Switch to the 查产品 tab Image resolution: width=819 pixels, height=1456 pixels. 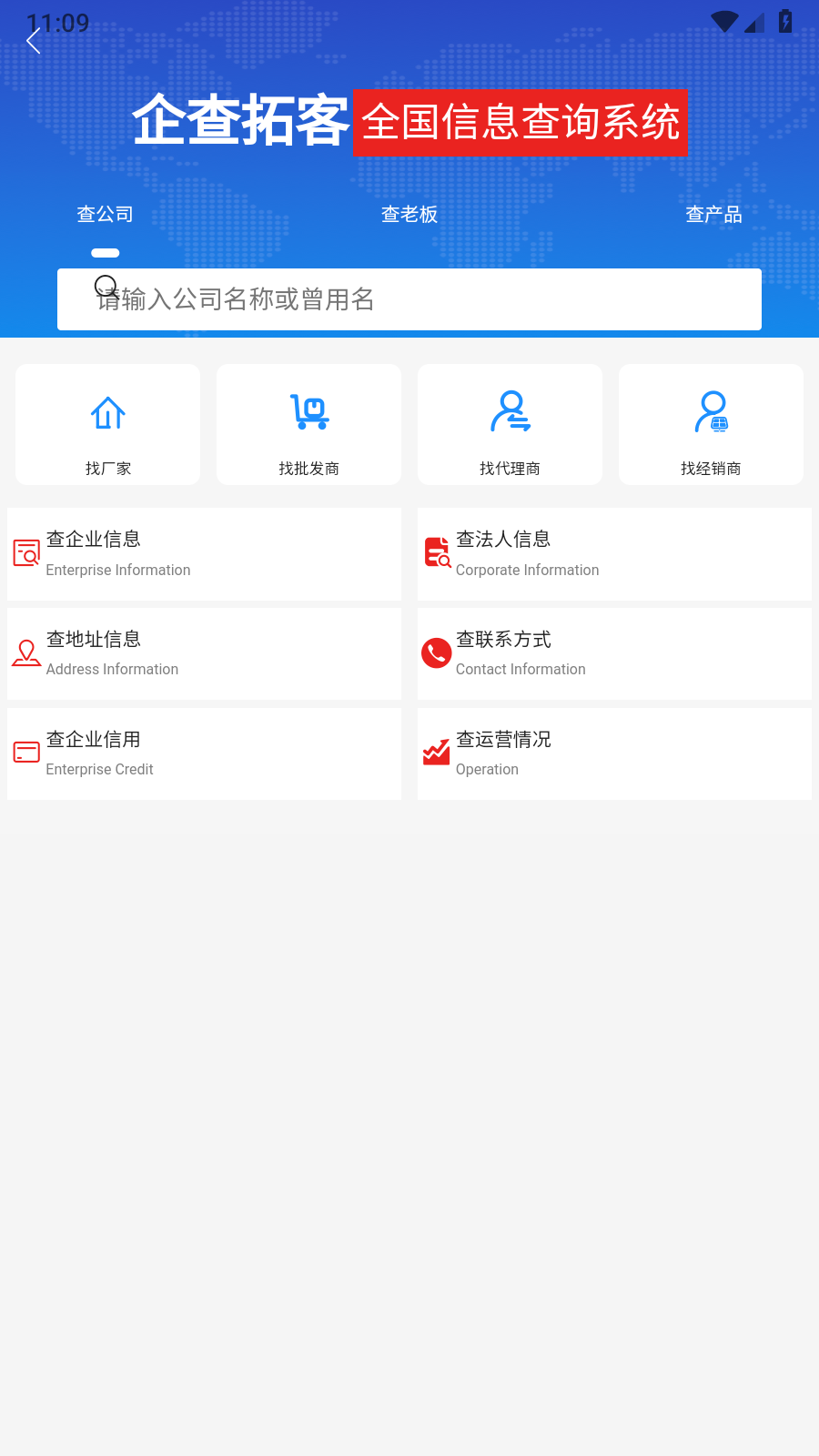tap(713, 215)
